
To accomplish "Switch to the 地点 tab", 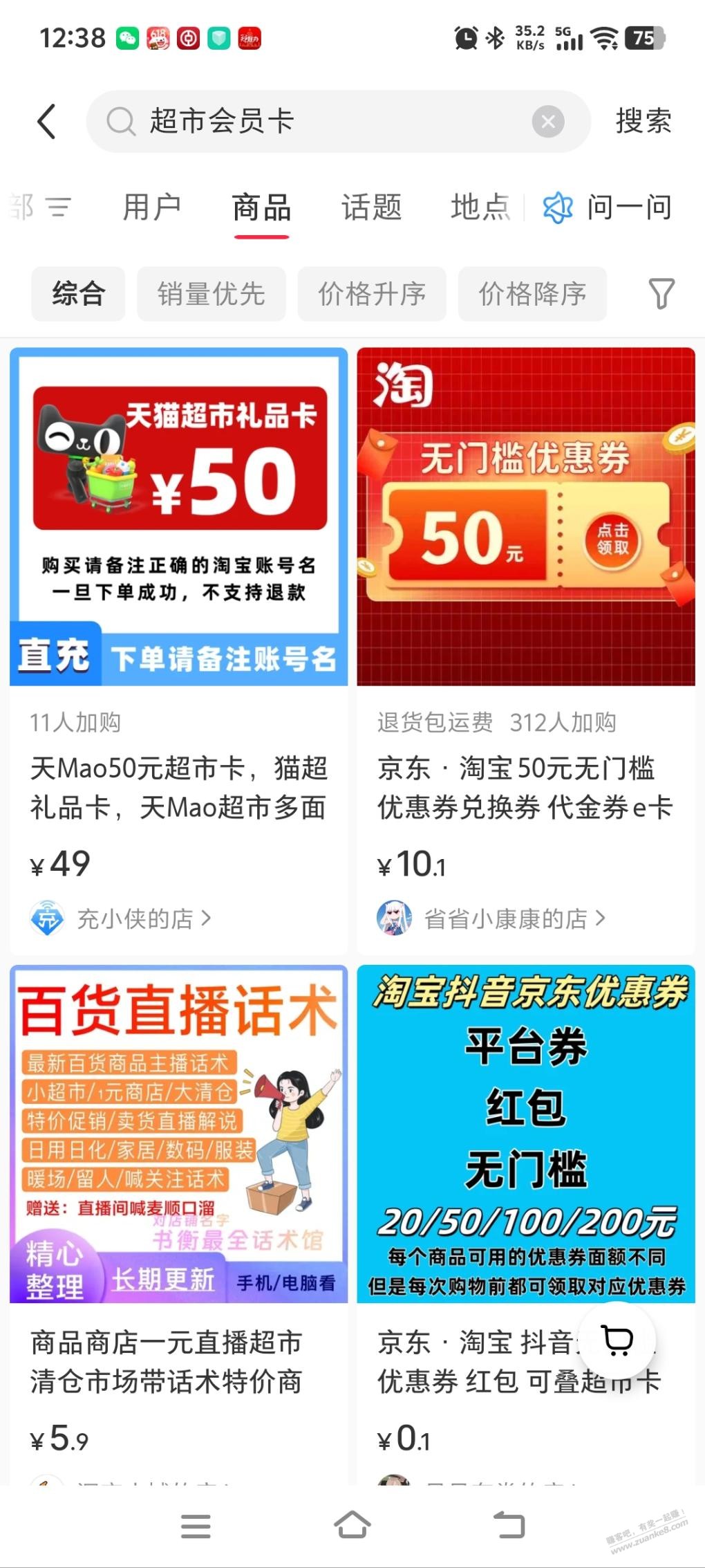I will point(480,207).
